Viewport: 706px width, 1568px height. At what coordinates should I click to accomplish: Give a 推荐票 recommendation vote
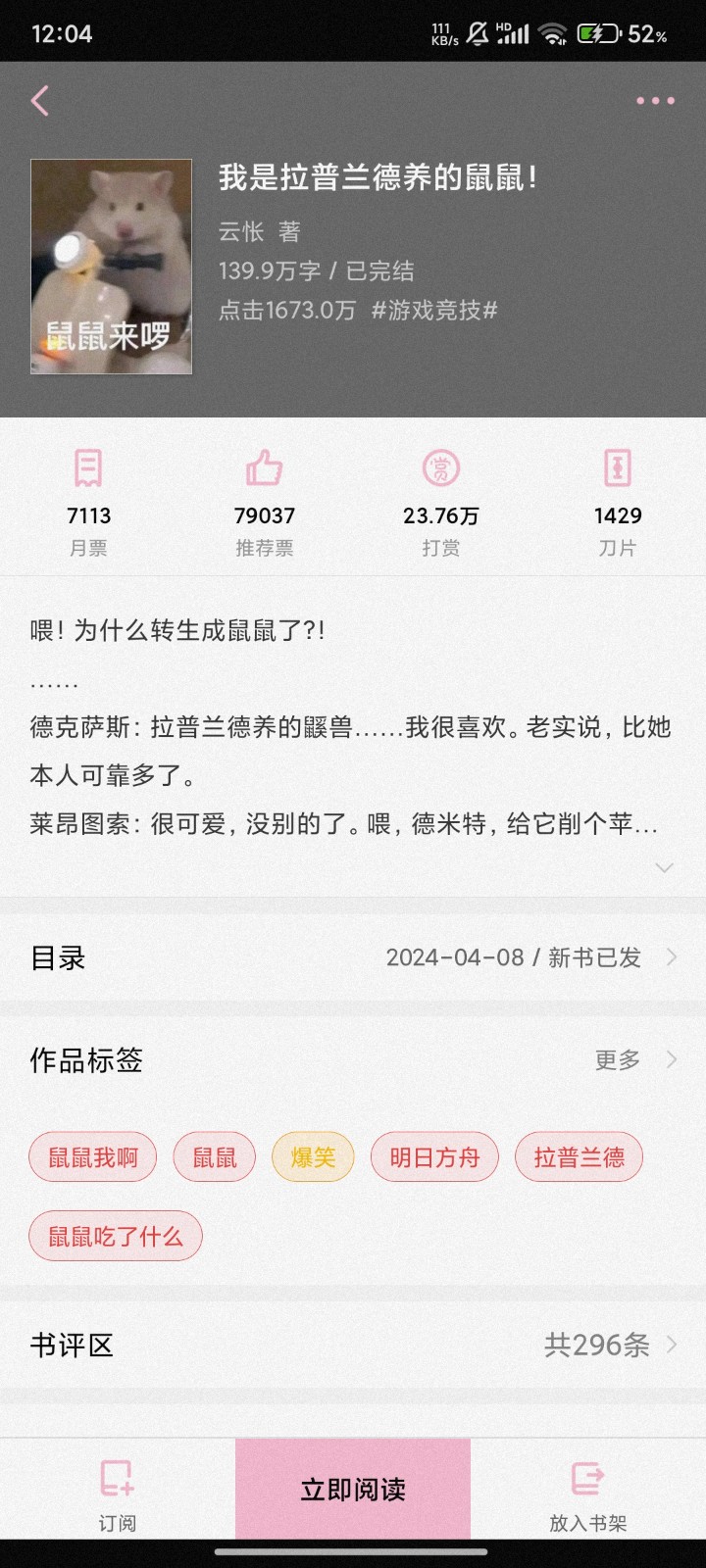point(265,502)
